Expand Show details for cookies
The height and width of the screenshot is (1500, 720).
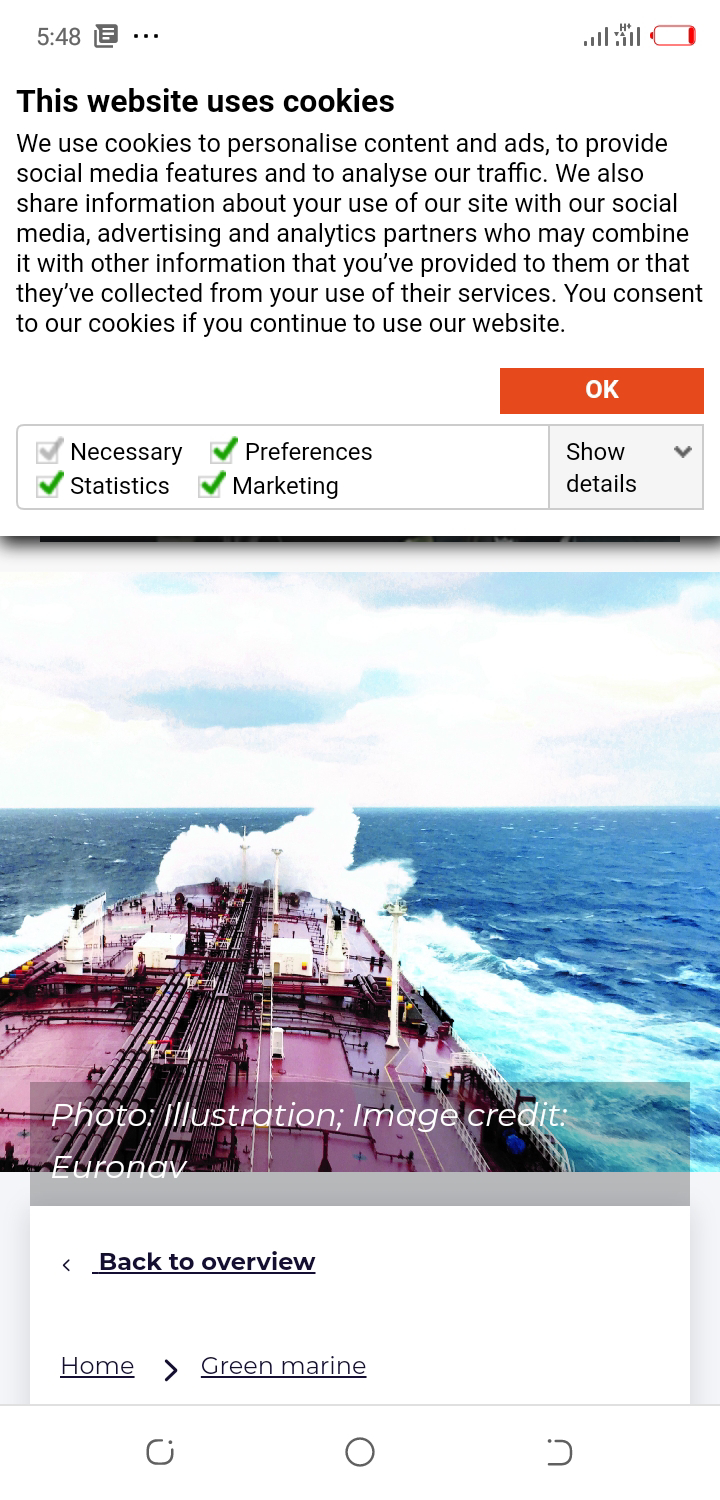tap(626, 467)
